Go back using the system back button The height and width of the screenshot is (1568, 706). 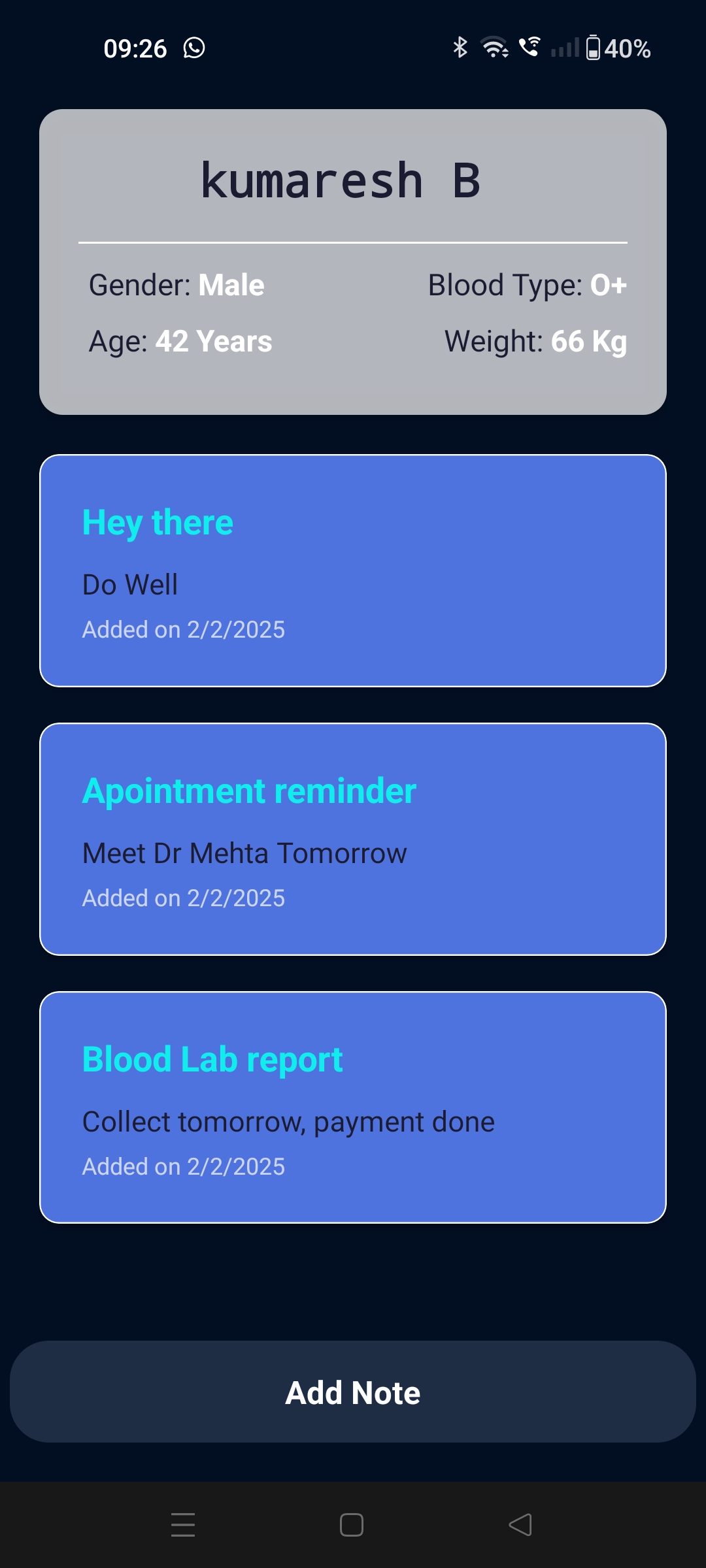(x=520, y=1525)
